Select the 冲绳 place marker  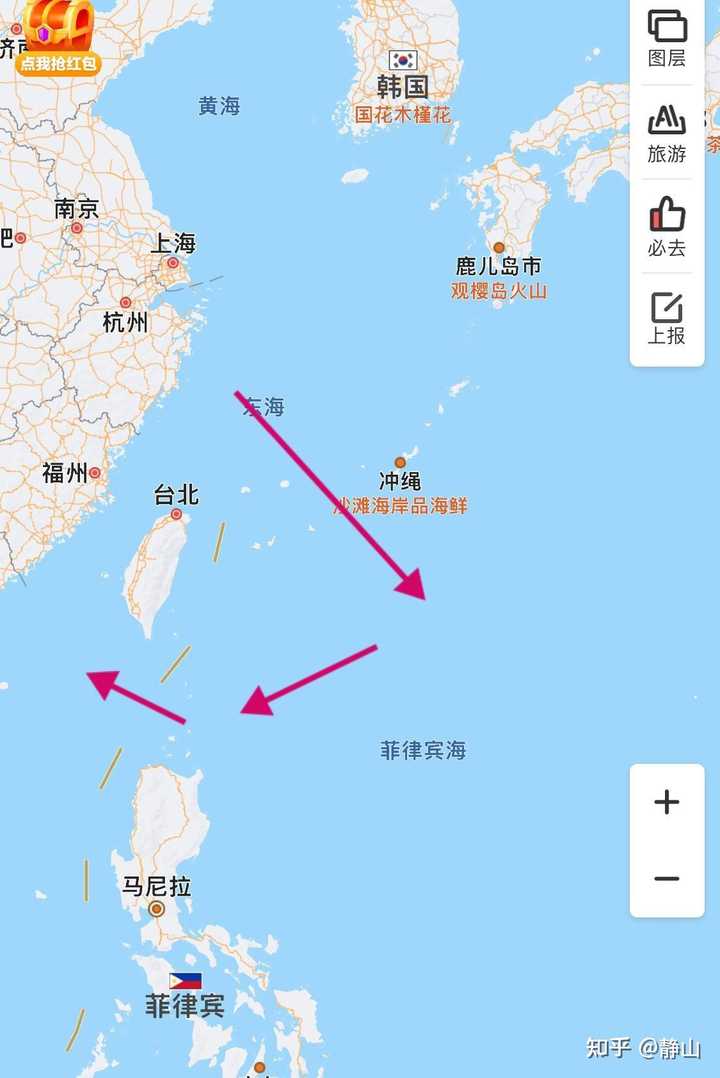400,463
